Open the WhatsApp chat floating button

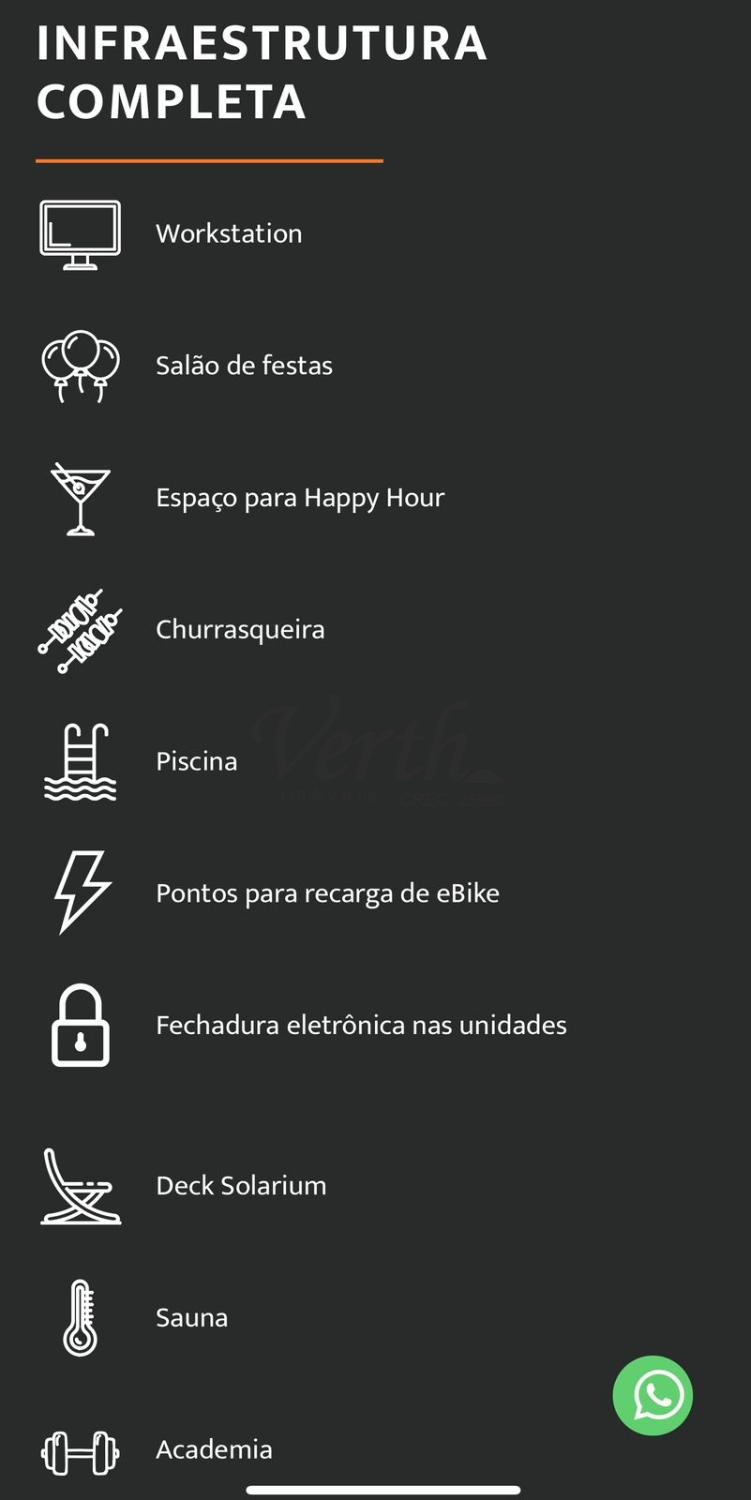[653, 1395]
